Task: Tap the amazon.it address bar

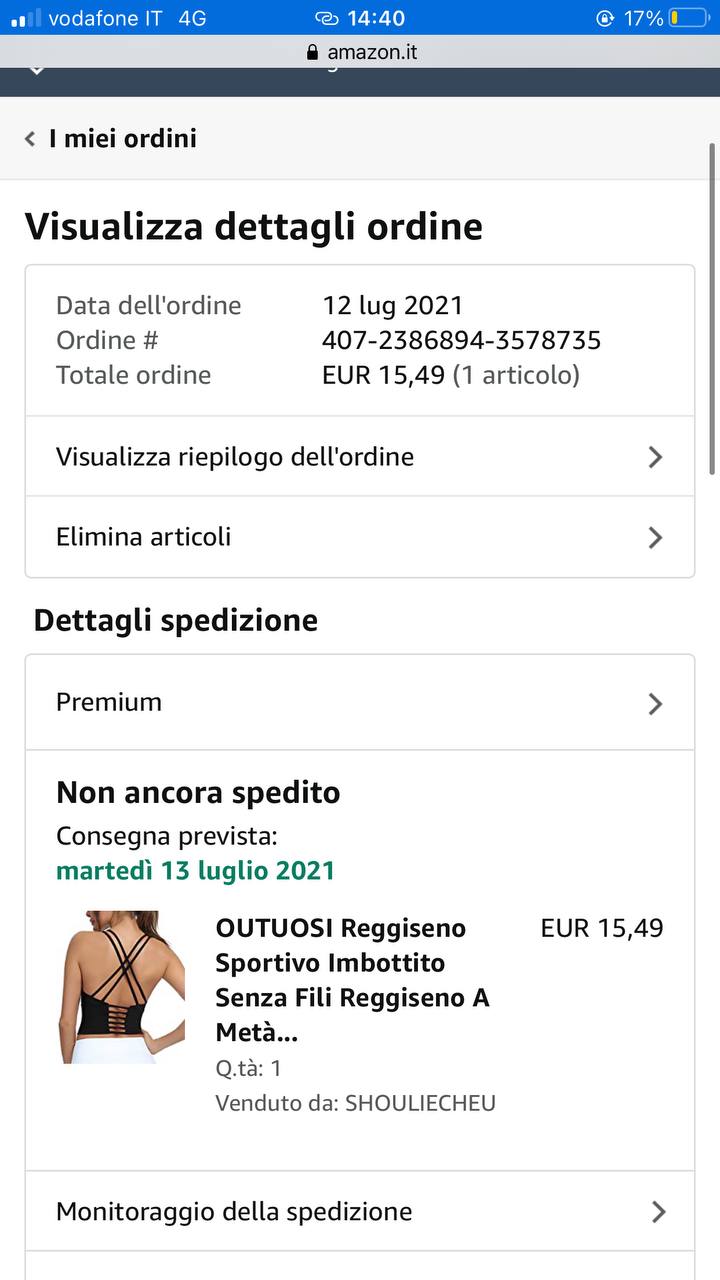Action: click(x=362, y=52)
